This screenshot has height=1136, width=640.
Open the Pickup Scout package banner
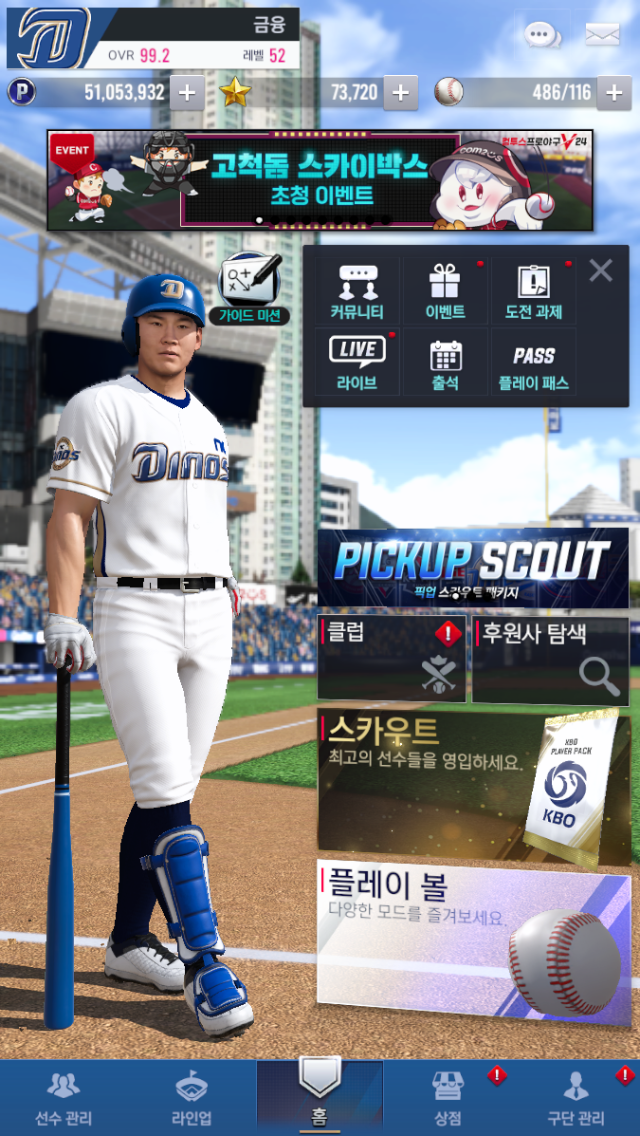point(473,567)
